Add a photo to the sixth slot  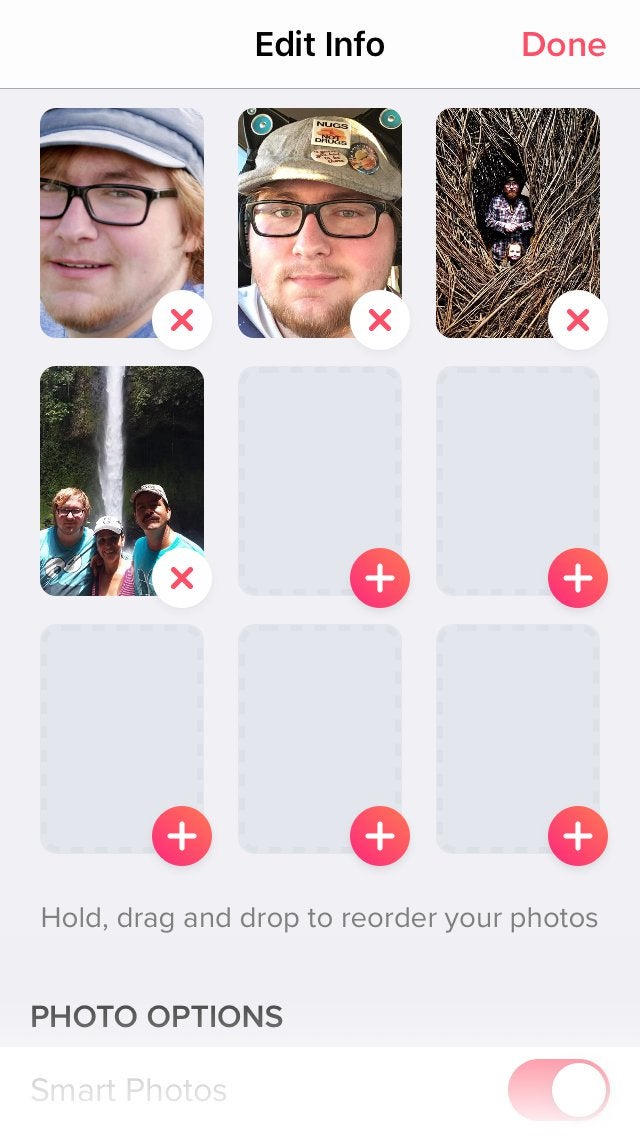(578, 578)
